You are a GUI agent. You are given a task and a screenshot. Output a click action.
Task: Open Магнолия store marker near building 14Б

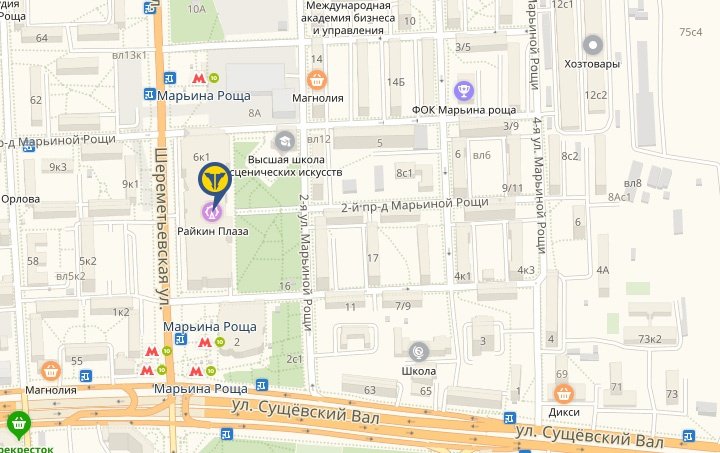(x=317, y=79)
